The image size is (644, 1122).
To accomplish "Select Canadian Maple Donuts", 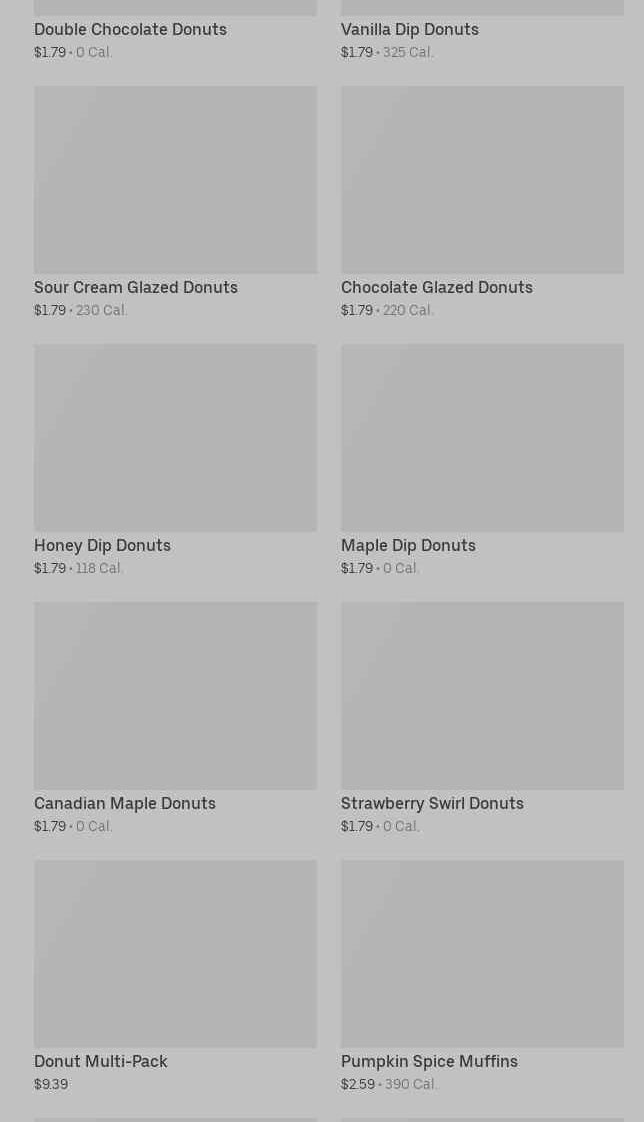I will click(x=175, y=718).
